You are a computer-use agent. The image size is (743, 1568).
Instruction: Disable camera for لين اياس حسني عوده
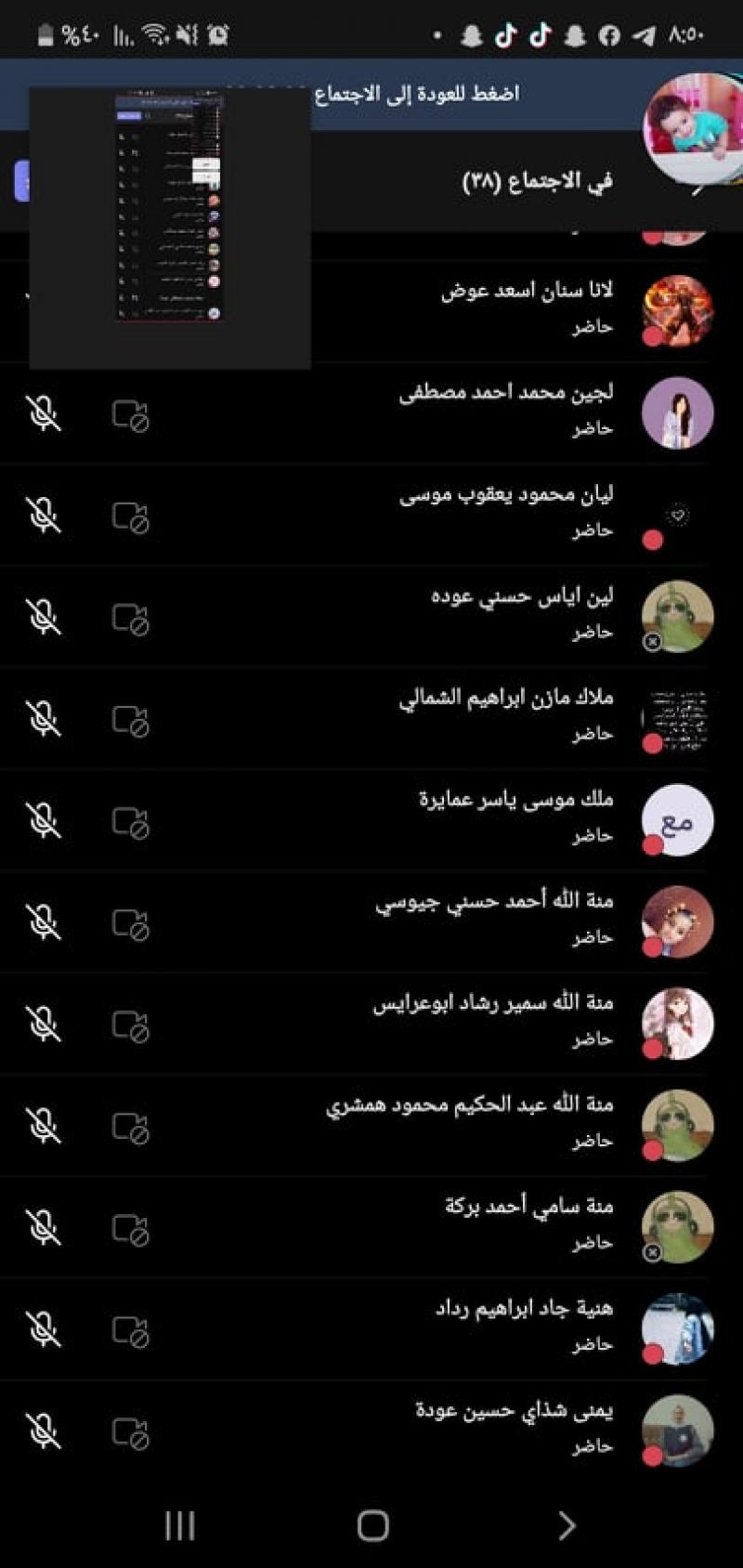131,618
